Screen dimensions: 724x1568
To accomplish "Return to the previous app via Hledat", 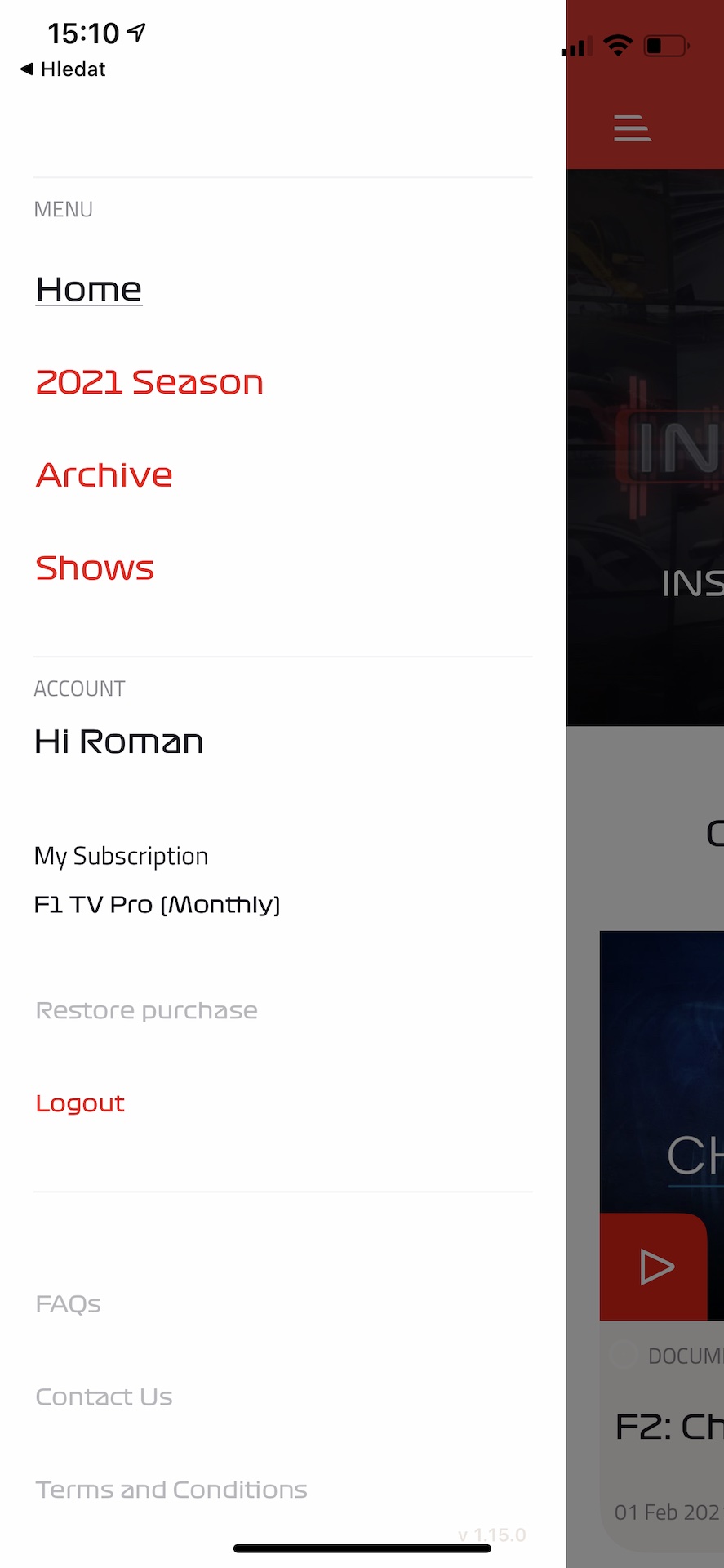I will coord(63,69).
